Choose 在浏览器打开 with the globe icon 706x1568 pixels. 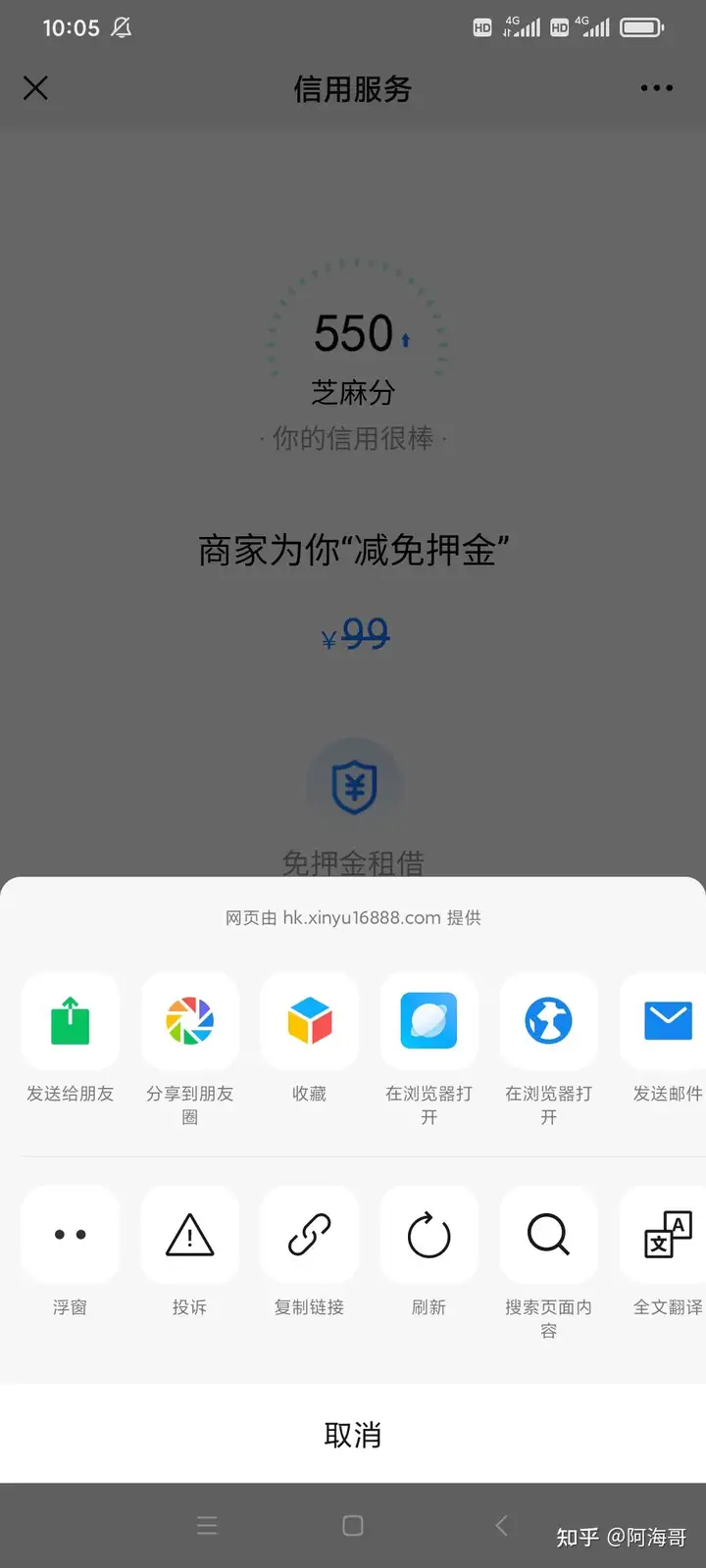point(548,1021)
